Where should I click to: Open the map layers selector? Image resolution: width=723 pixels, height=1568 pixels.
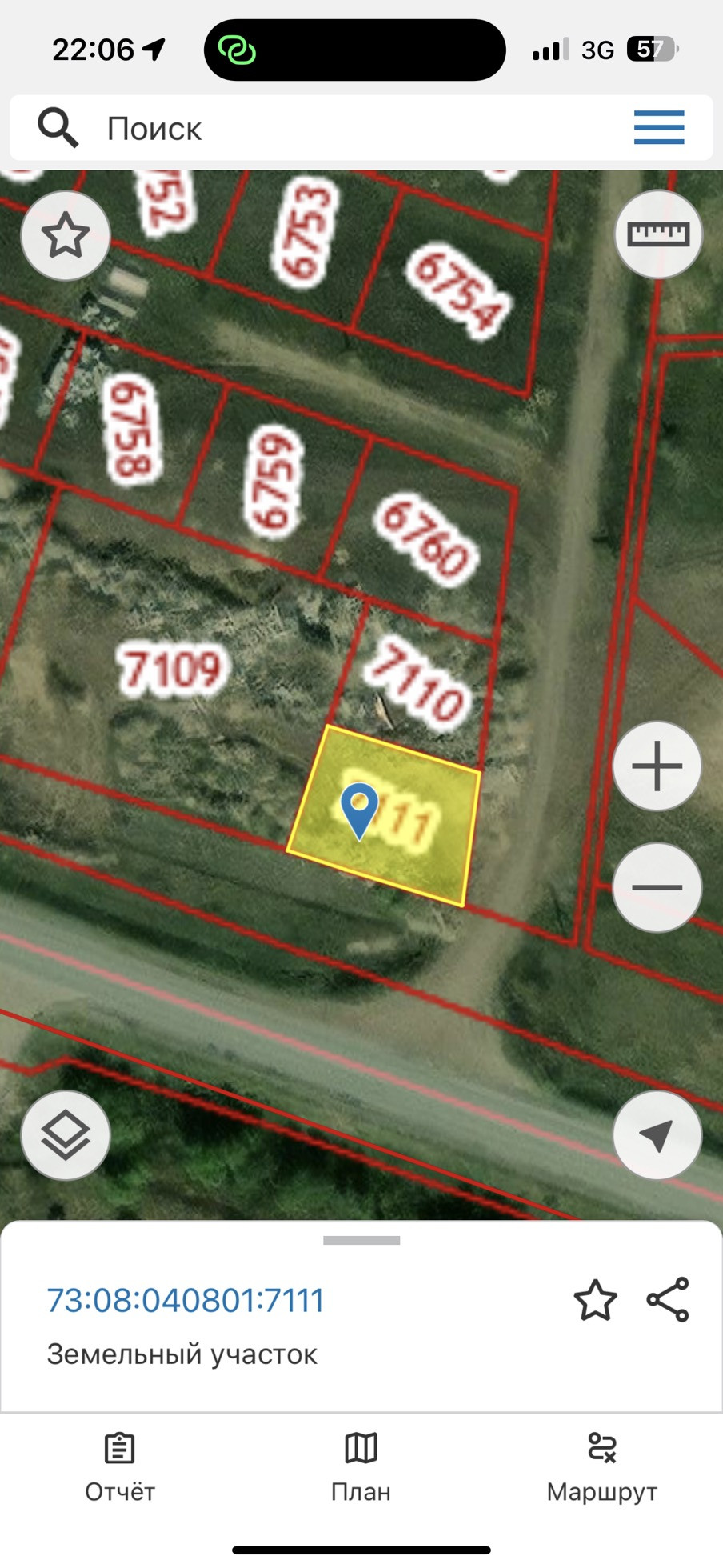tap(66, 1135)
